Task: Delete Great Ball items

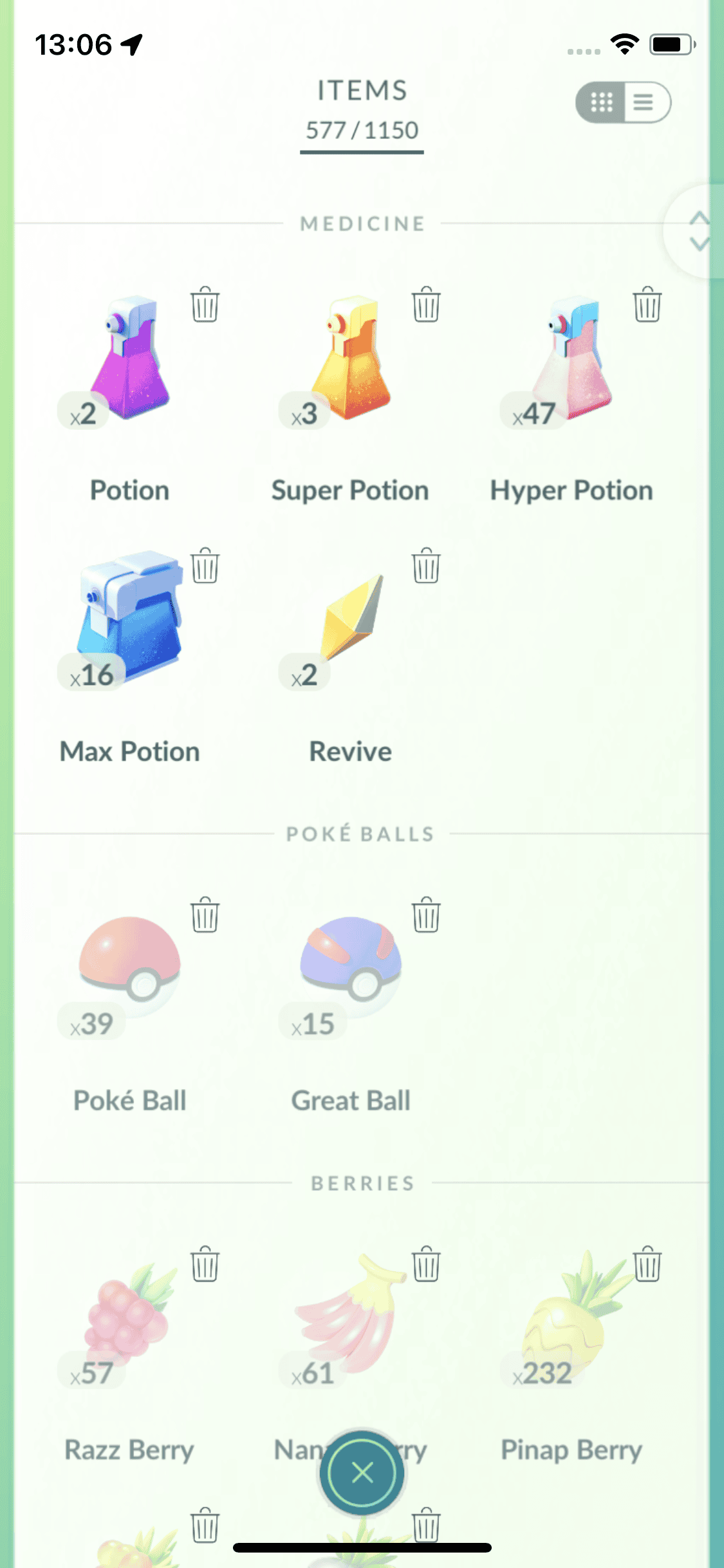Action: pos(426,915)
